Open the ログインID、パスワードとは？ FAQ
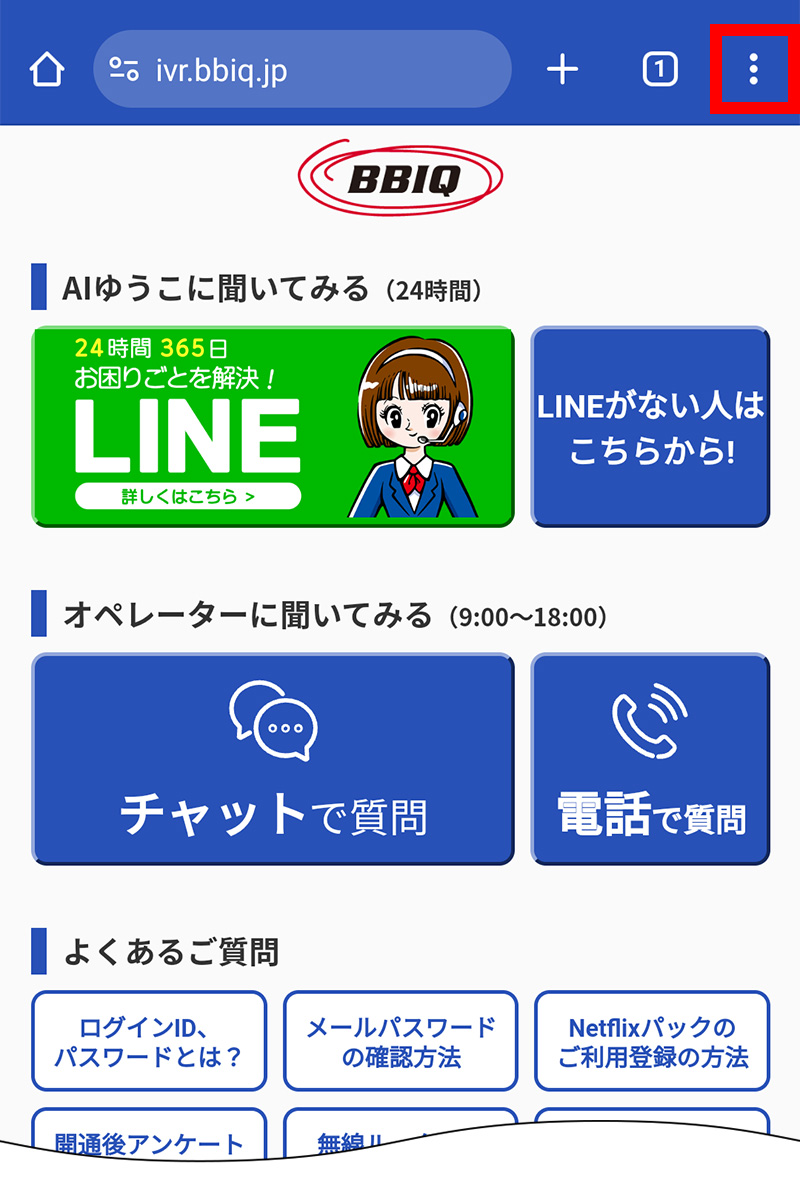Screen dimensions: 800x1200 coord(148,1040)
